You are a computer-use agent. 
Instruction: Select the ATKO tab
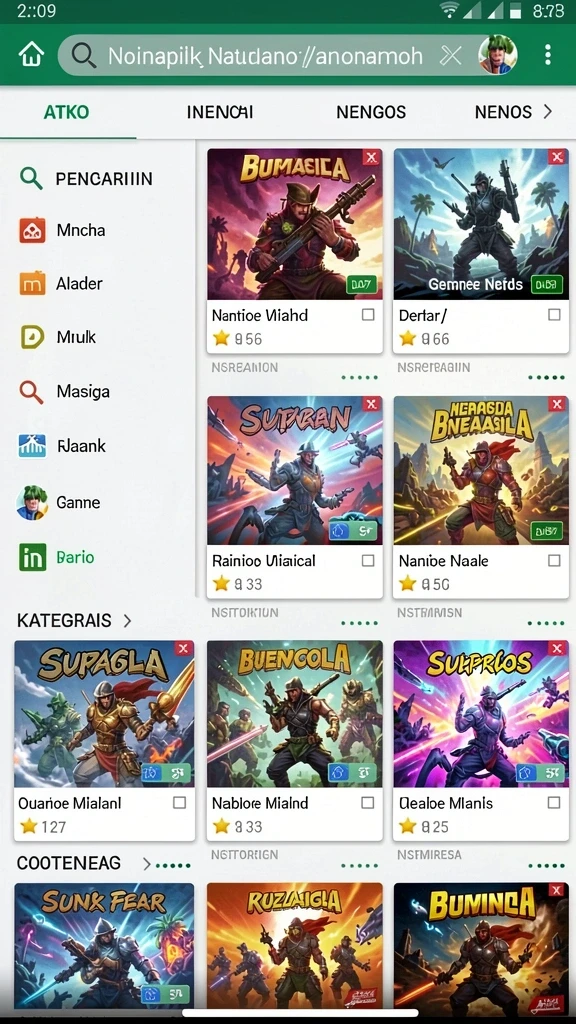[67, 112]
